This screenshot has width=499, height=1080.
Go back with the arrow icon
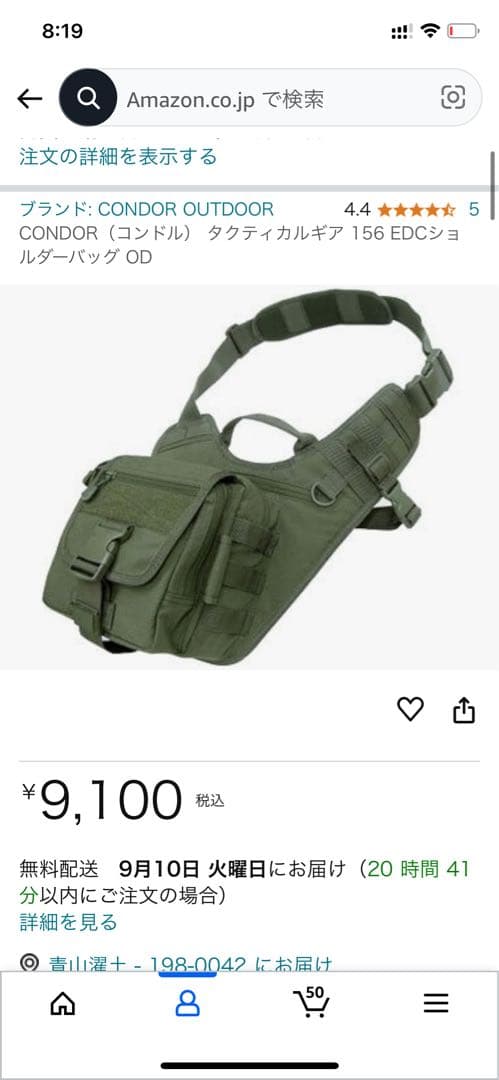(30, 99)
